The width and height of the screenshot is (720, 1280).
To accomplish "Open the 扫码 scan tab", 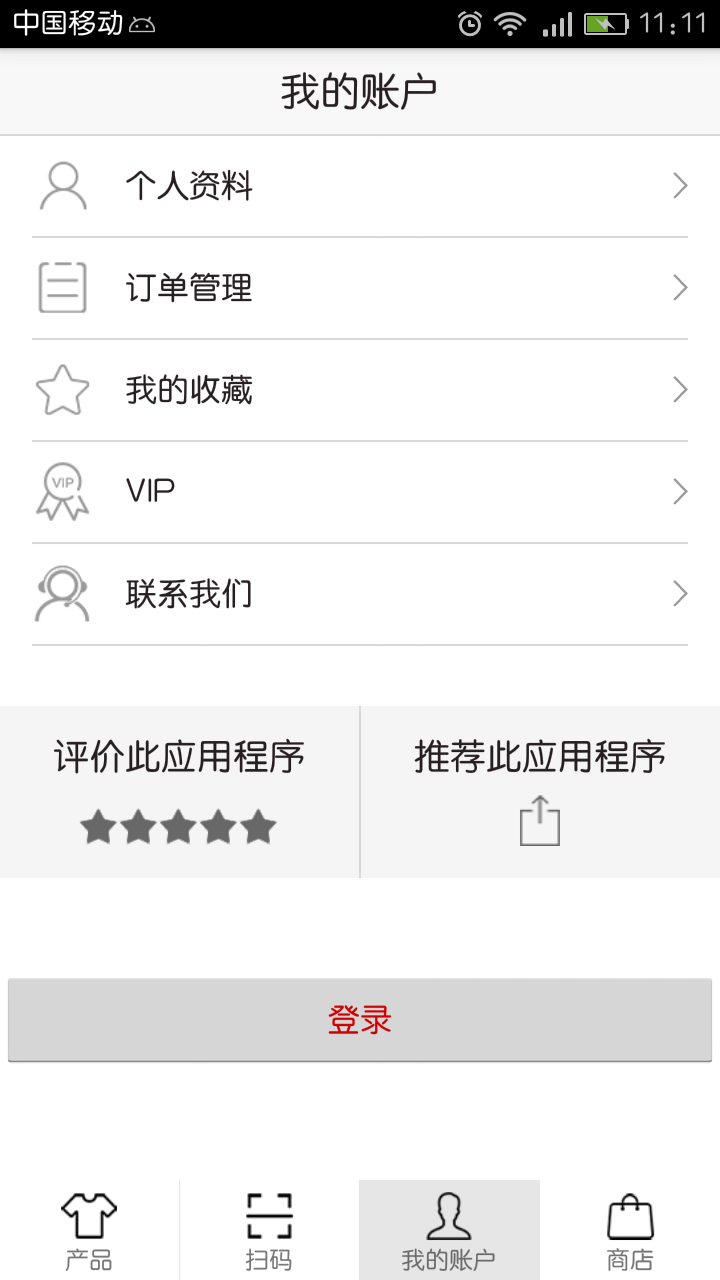I will pos(269,1230).
